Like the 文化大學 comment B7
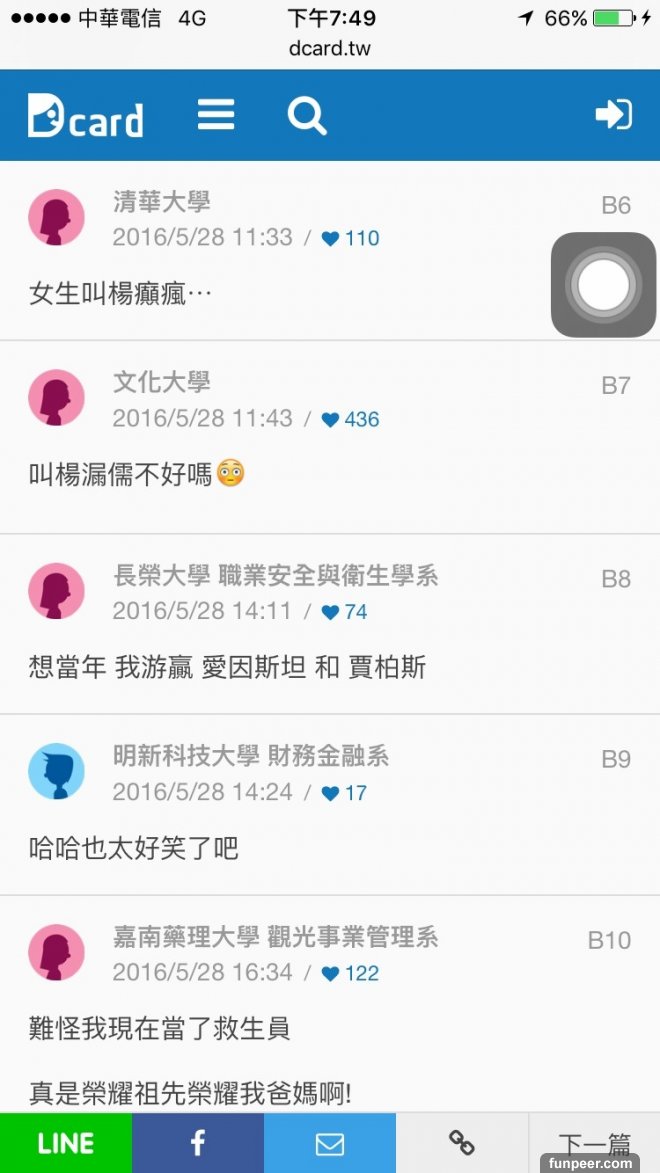The height and width of the screenshot is (1173, 660). point(331,420)
